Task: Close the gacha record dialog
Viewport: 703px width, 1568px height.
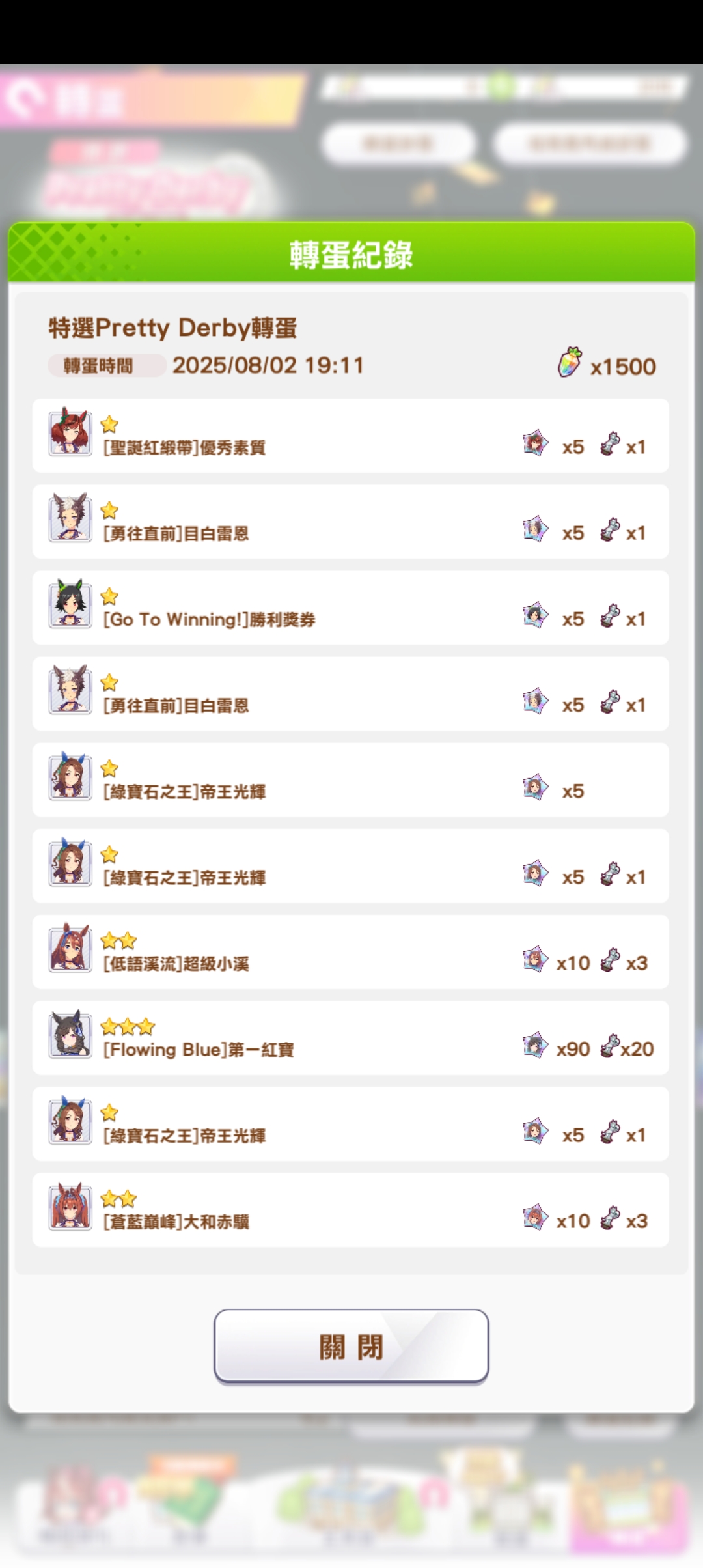Action: 351,1346
